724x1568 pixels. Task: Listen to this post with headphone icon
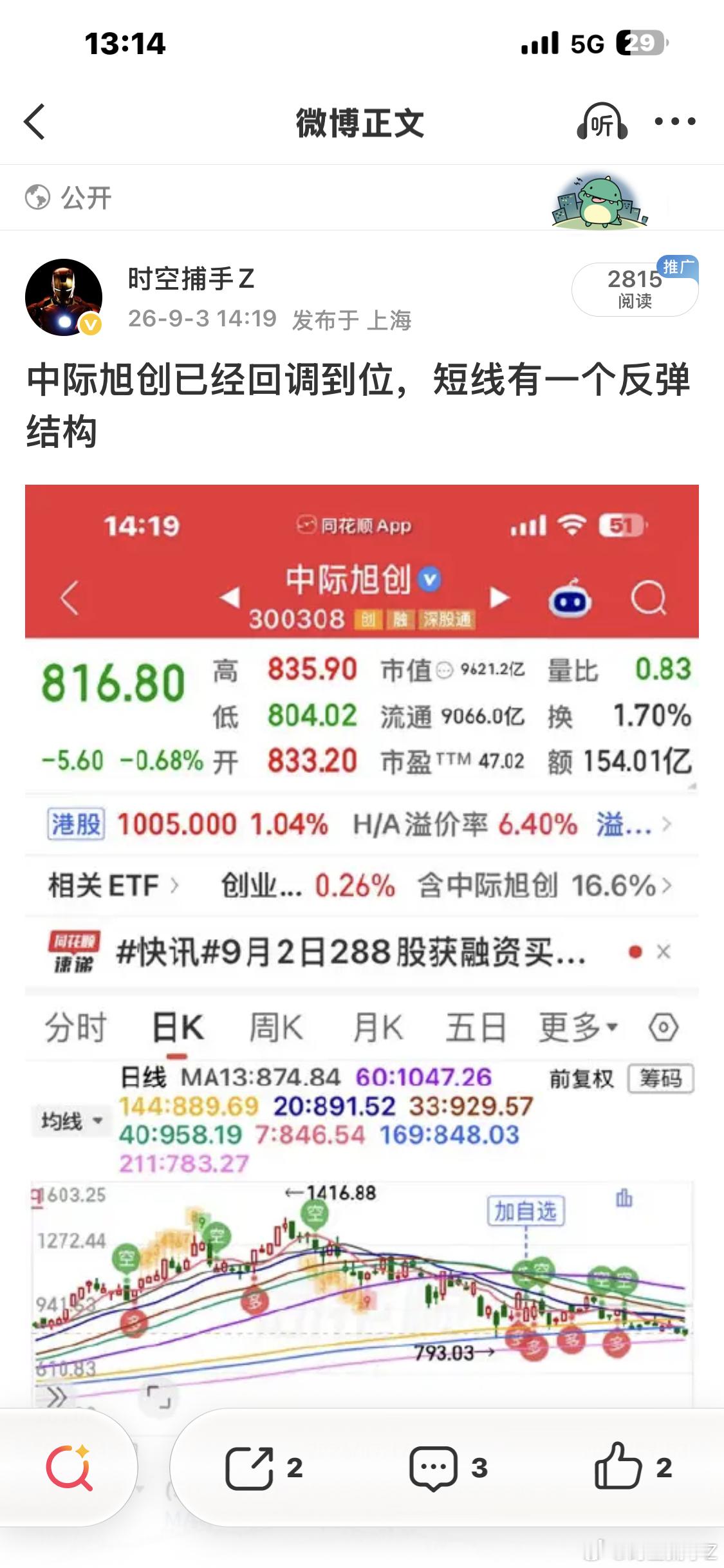(602, 122)
